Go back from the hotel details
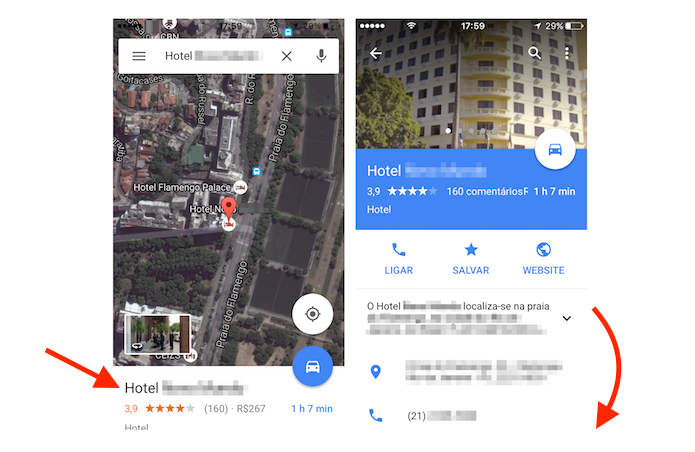The width and height of the screenshot is (695, 452). point(376,54)
